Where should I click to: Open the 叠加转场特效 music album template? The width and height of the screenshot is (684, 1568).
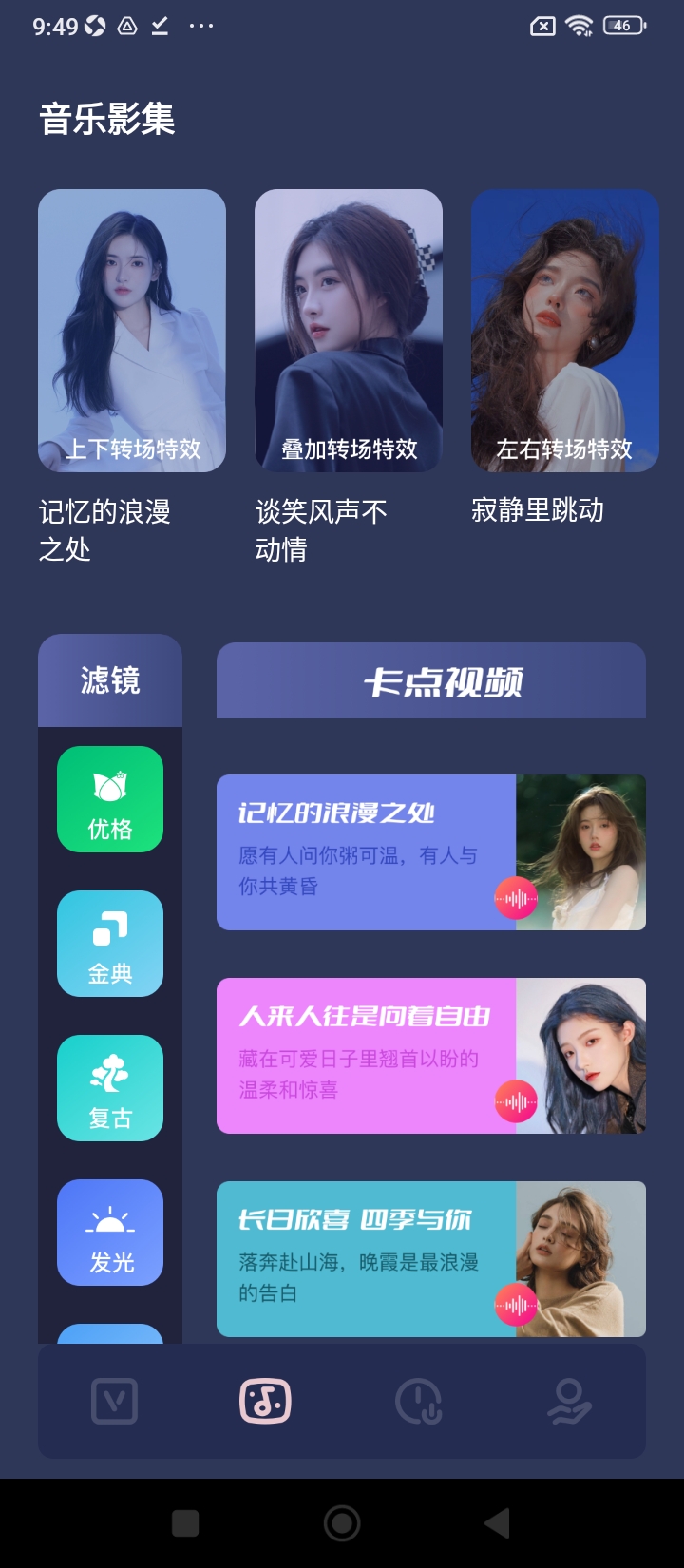point(349,330)
